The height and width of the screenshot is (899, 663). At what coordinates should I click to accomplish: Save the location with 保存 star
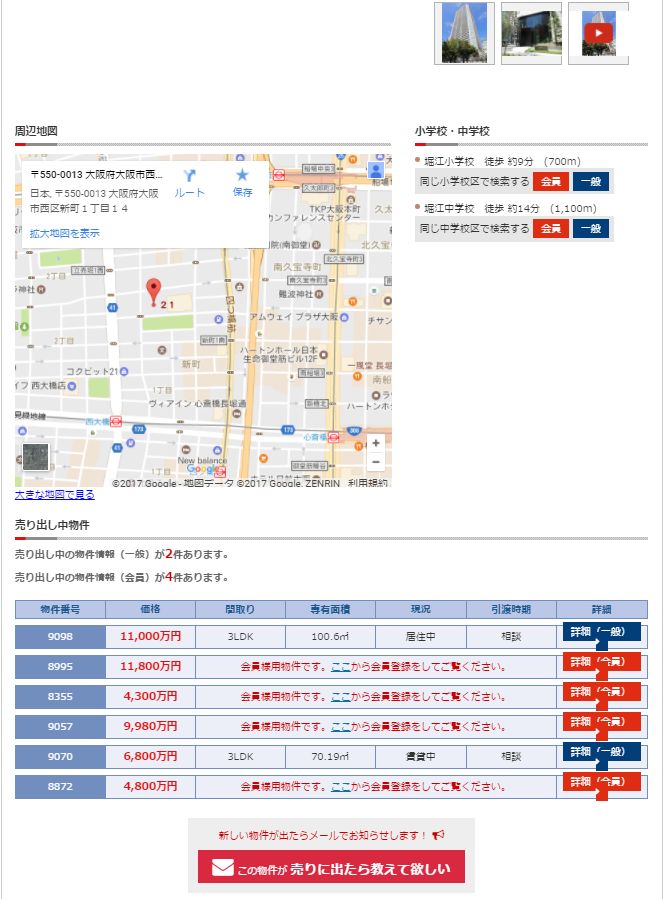242,182
